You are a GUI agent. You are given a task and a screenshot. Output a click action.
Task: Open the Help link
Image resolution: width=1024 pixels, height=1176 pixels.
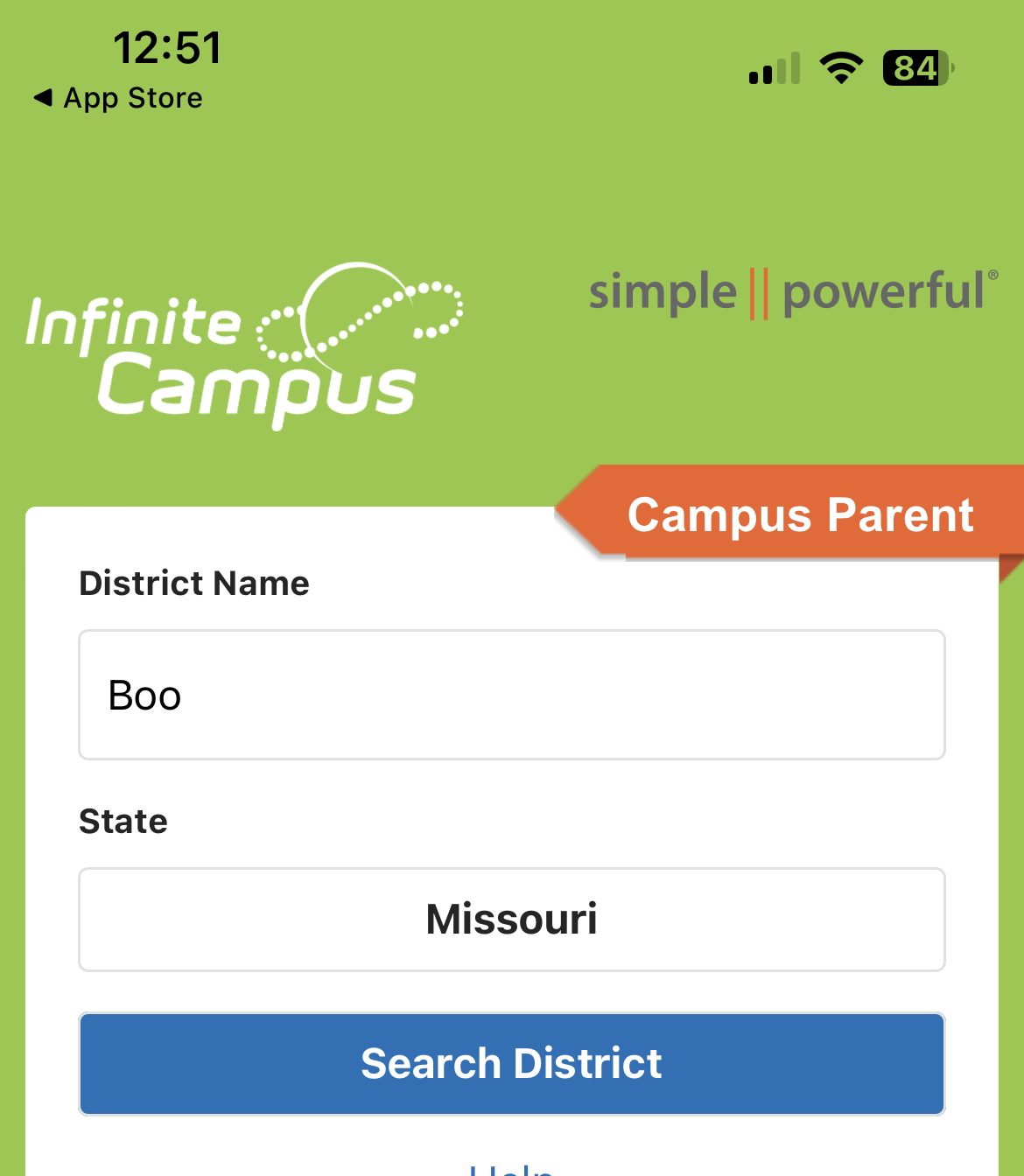point(511,1168)
